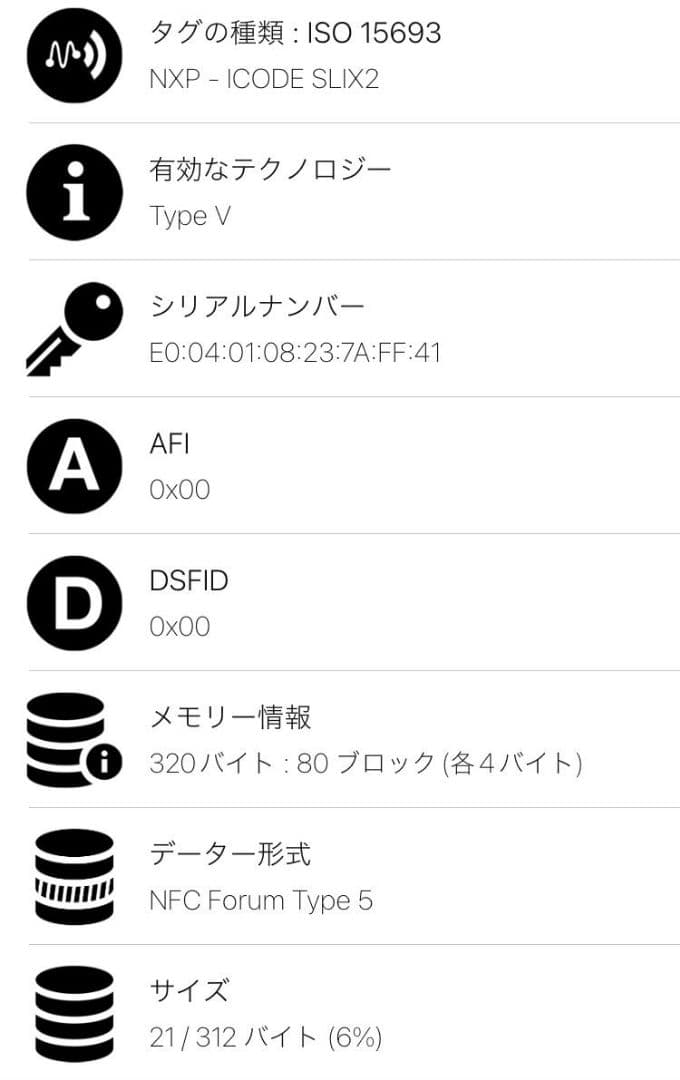View the メモリー情報 row details

[340, 739]
